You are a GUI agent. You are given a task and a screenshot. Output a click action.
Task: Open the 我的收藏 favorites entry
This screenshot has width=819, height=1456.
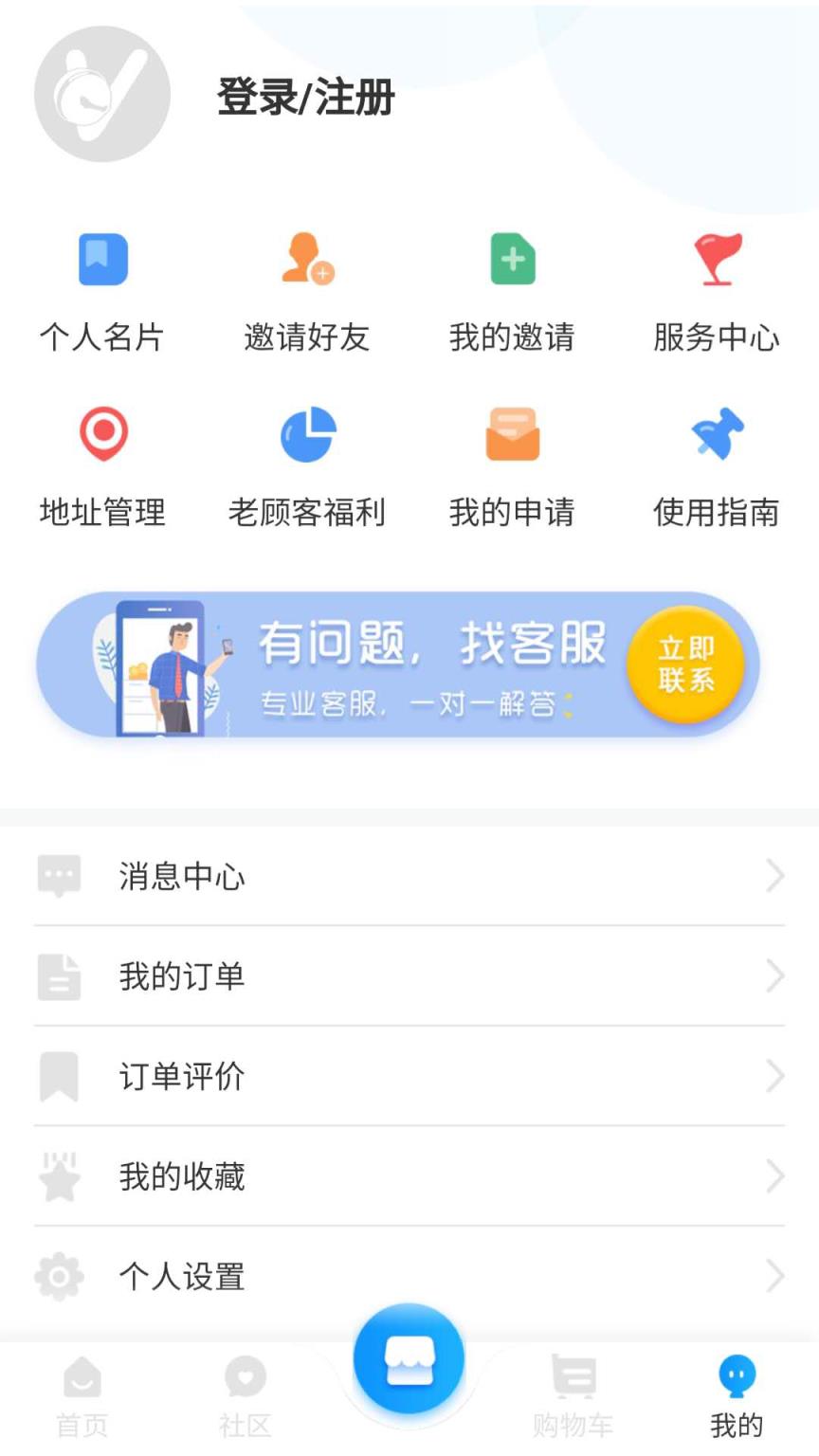[409, 1176]
